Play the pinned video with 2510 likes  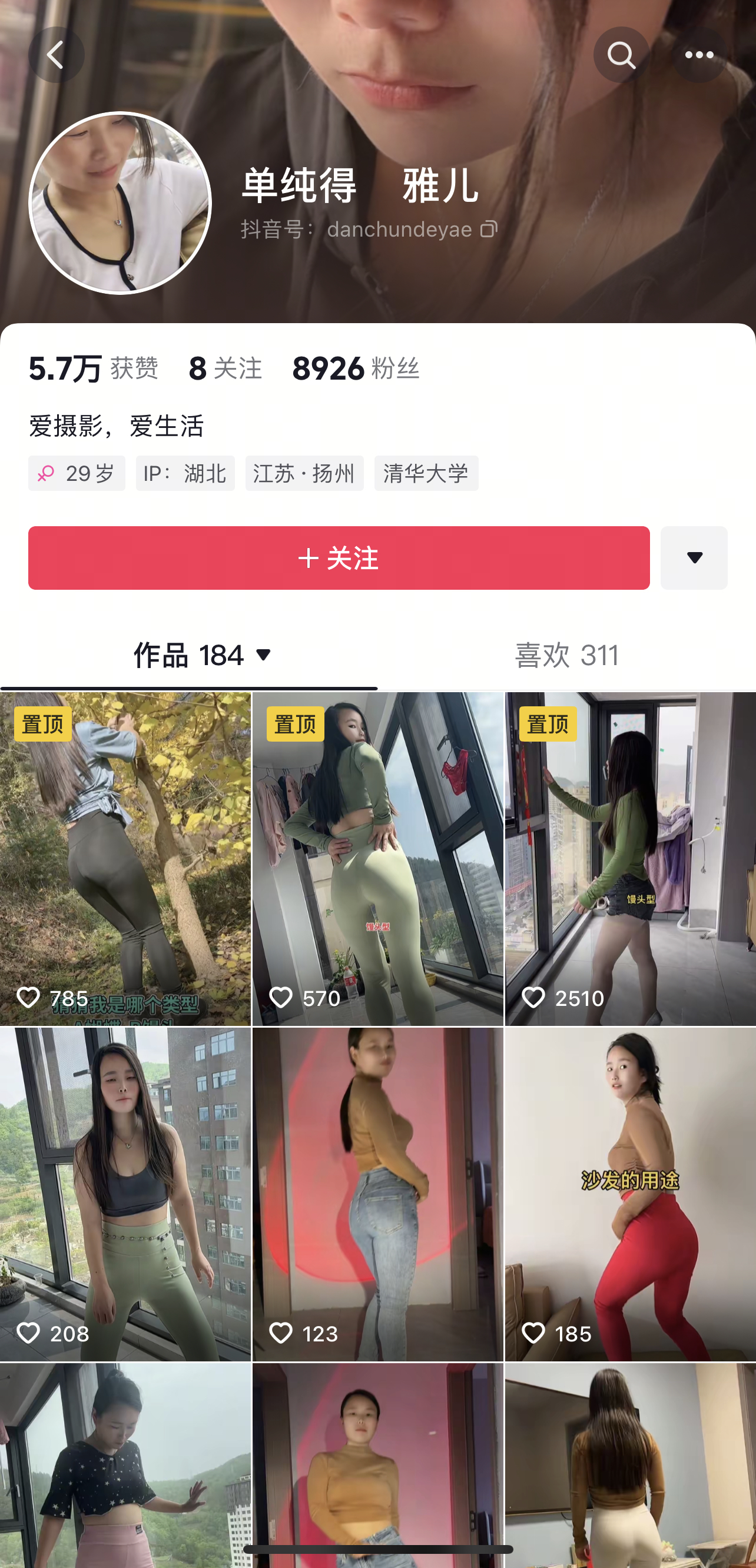click(630, 858)
